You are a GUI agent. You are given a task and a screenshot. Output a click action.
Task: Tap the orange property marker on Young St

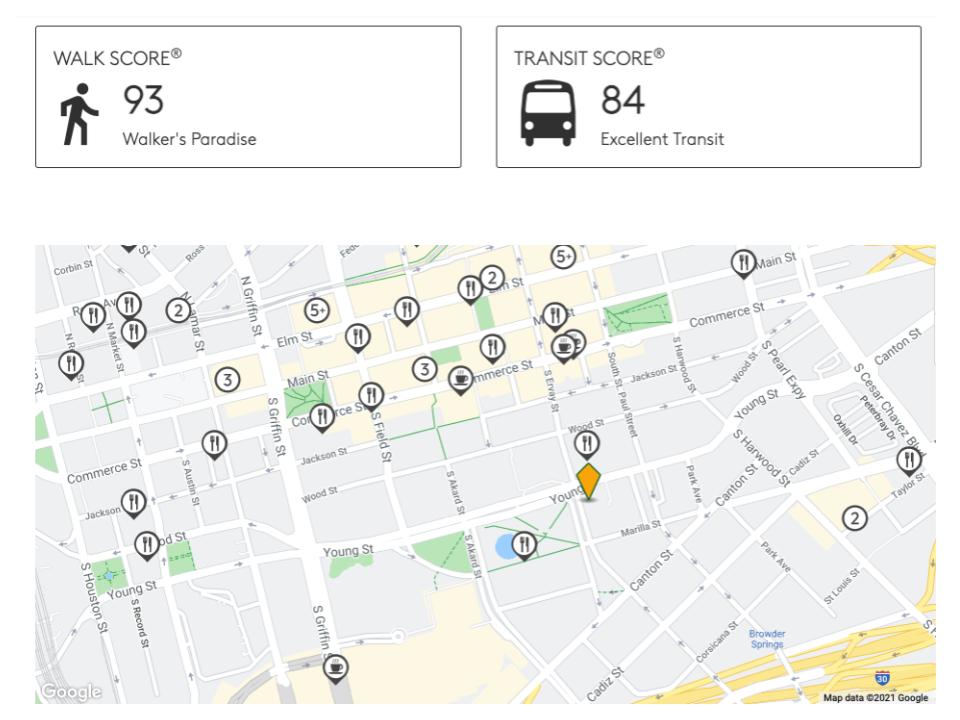pos(588,481)
